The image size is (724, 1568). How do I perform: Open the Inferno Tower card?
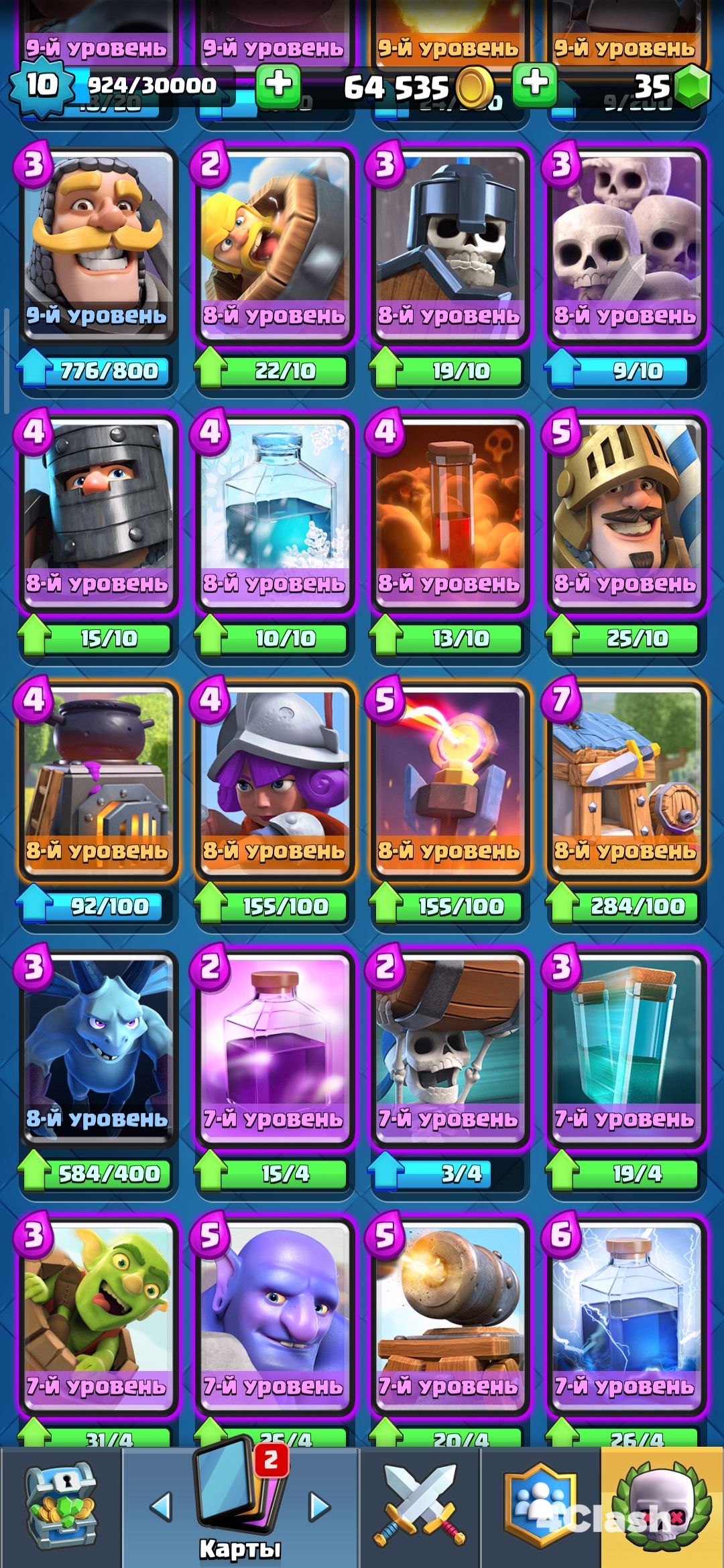pyautogui.click(x=450, y=781)
